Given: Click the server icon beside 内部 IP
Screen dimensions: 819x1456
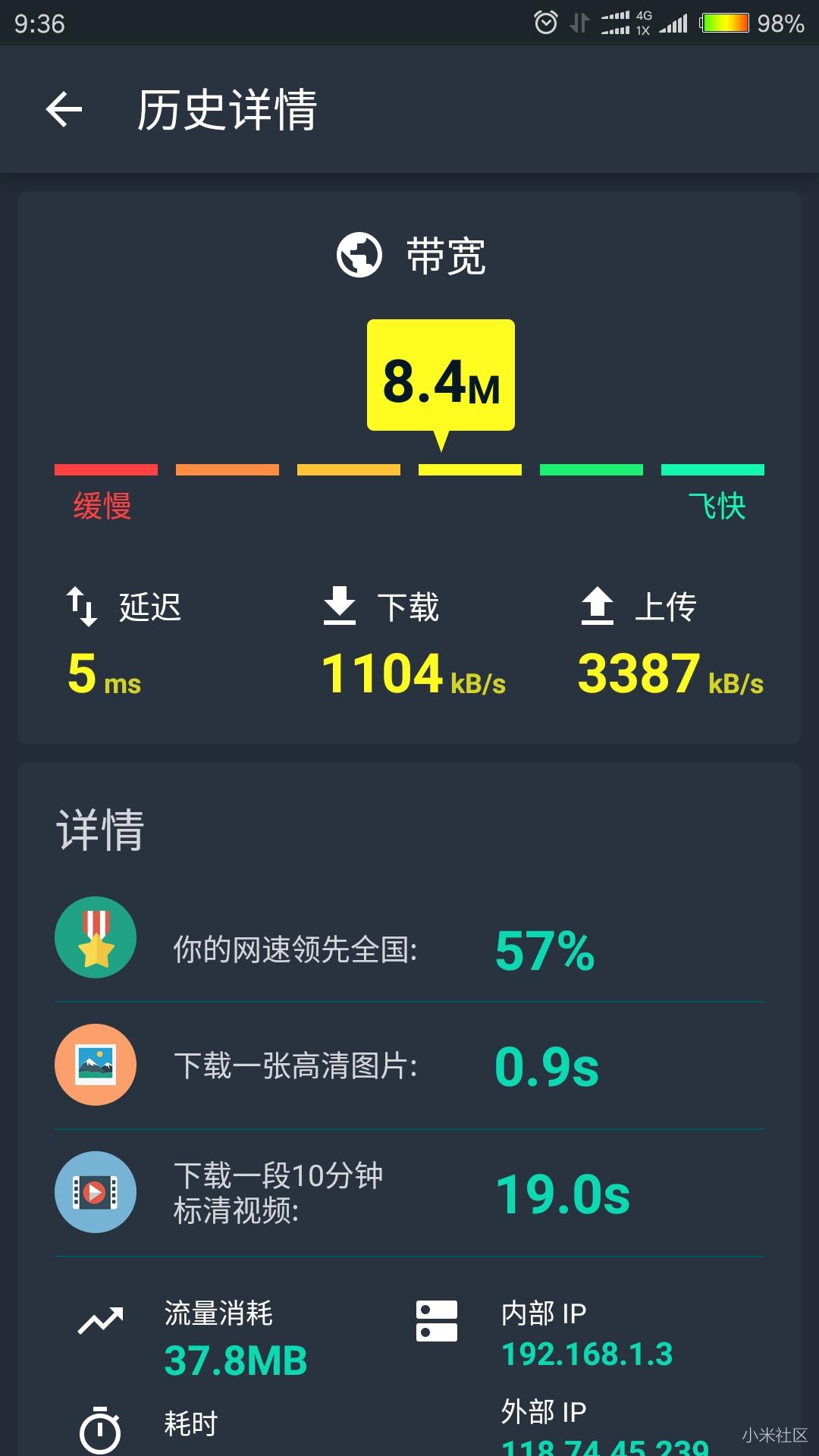Looking at the screenshot, I should [438, 1319].
